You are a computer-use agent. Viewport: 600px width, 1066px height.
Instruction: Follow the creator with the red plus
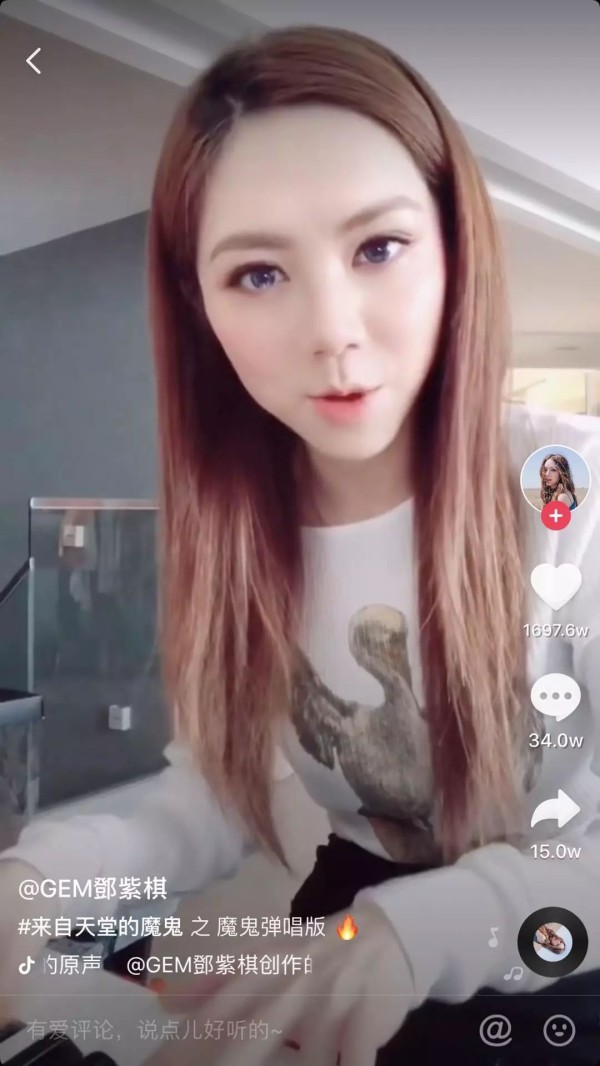coord(555,516)
